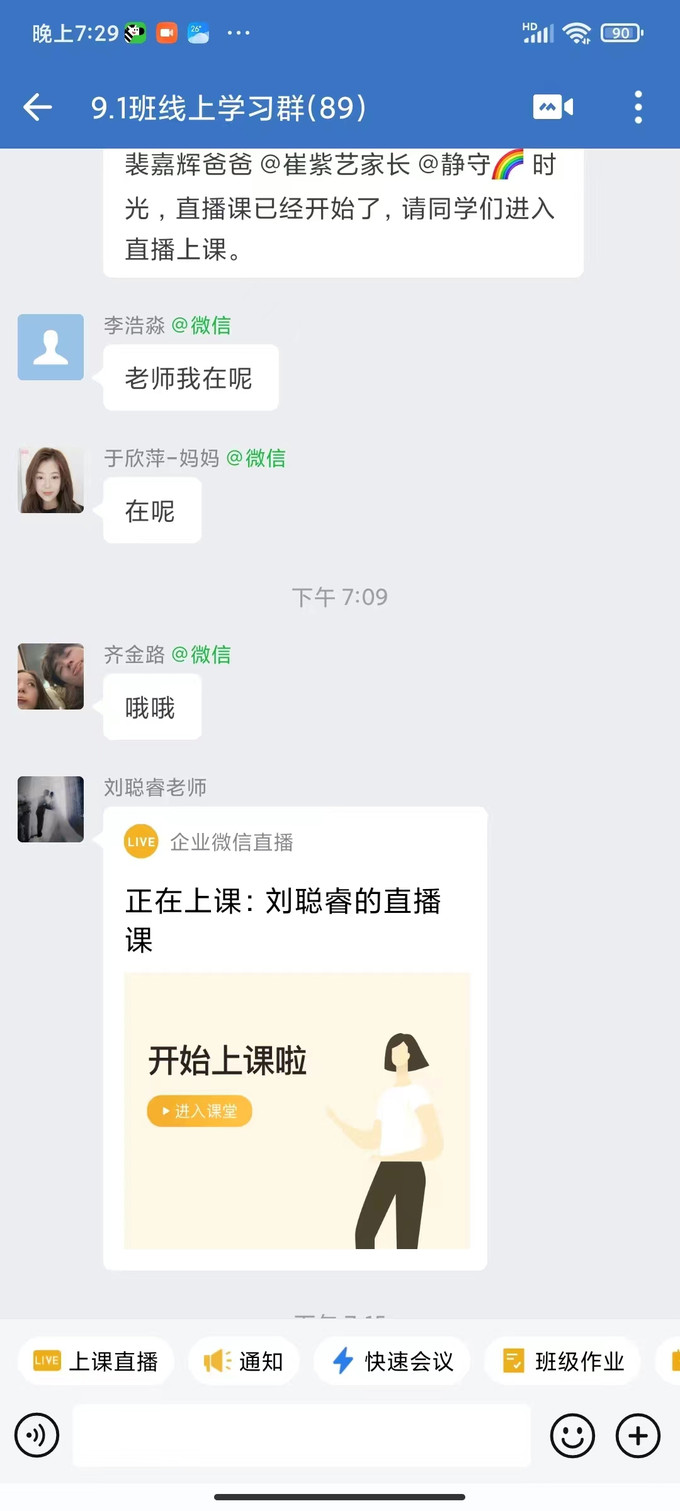Image resolution: width=680 pixels, height=1511 pixels.
Task: Start a 快速会议 quick meeting
Action: point(392,1361)
